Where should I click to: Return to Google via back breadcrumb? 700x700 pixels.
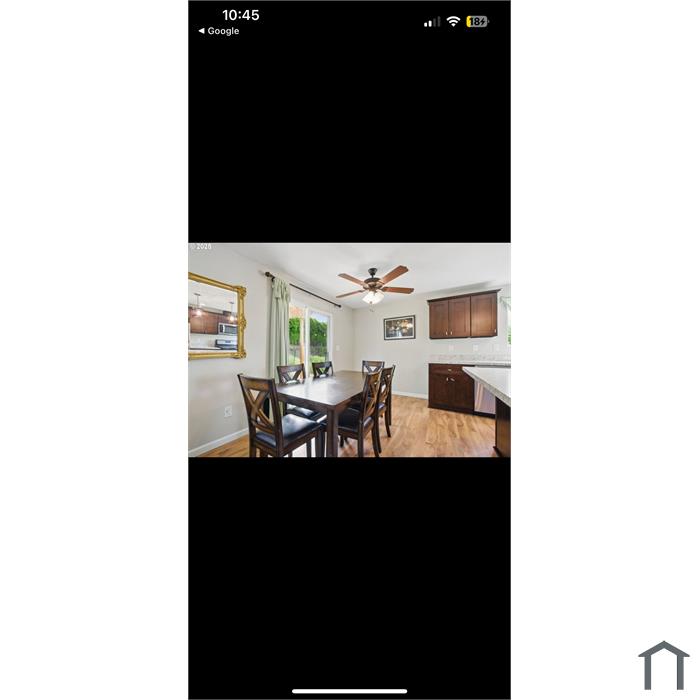click(x=218, y=31)
